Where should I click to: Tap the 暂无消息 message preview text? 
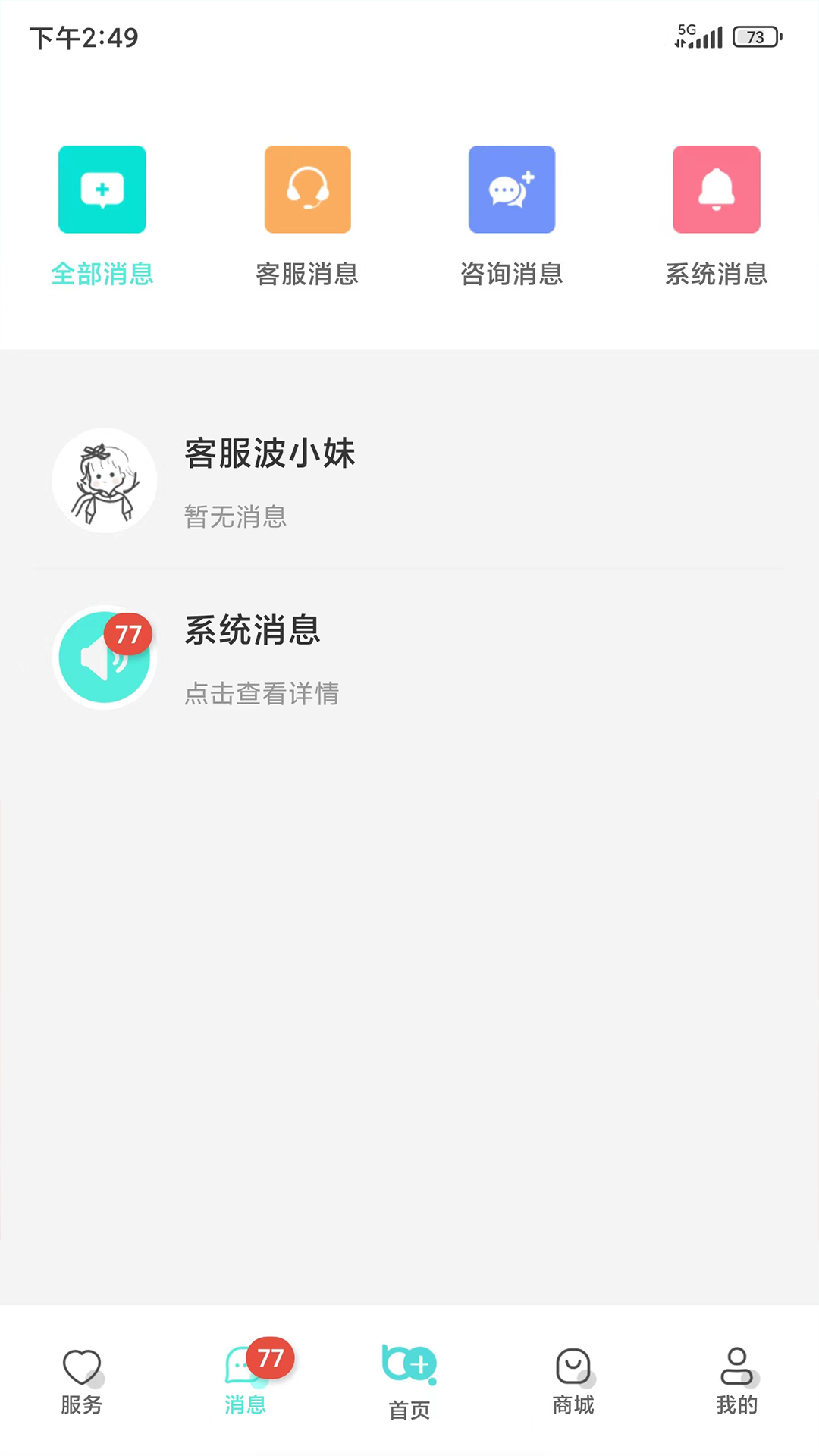pyautogui.click(x=235, y=517)
